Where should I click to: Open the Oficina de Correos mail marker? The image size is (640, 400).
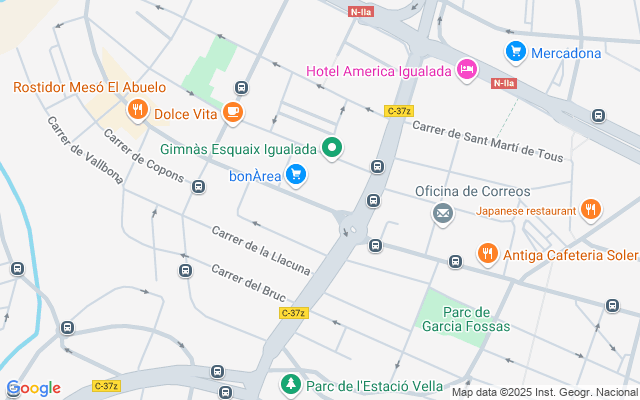(442, 213)
